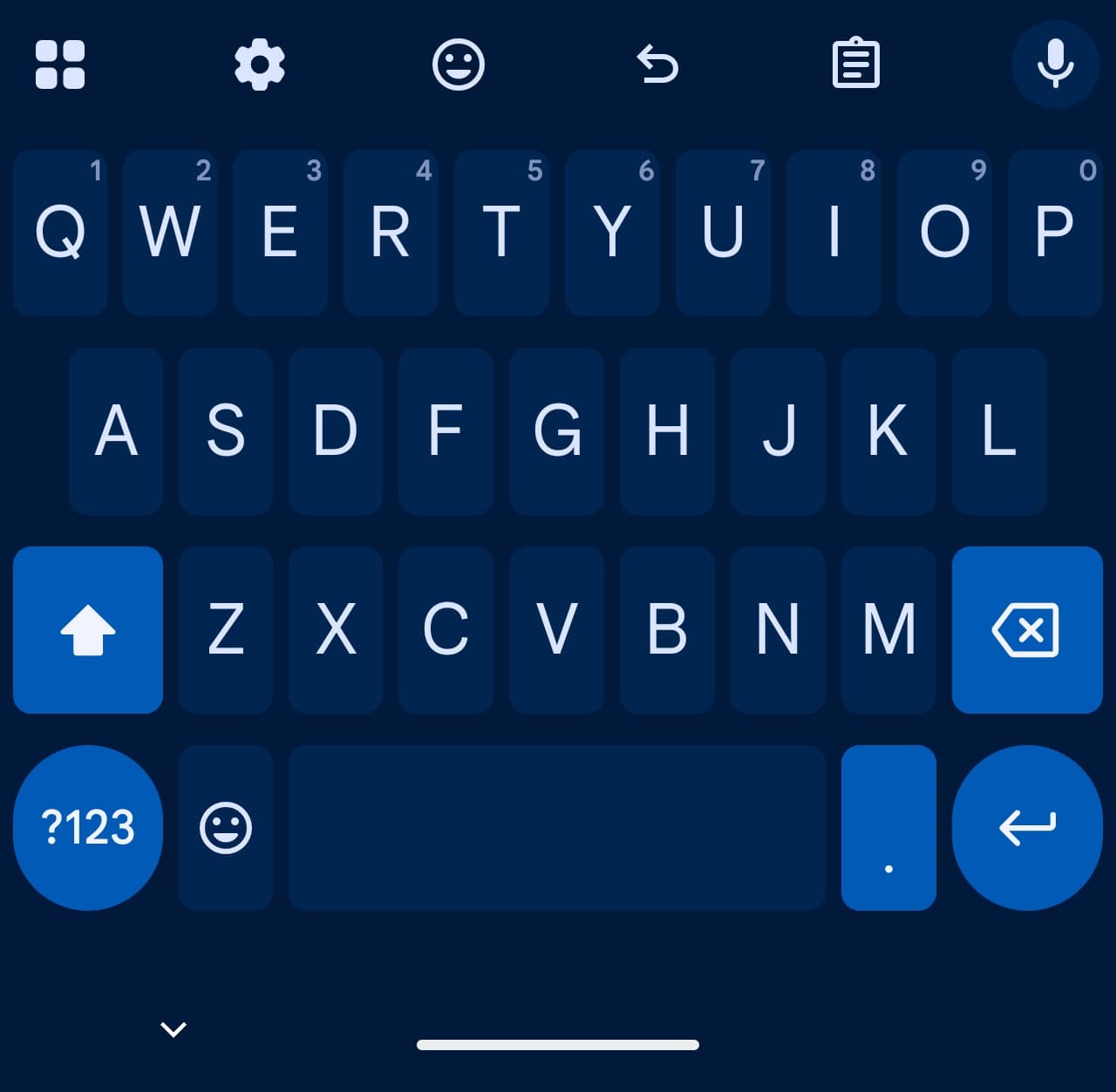Type the letter Q
The height and width of the screenshot is (1092, 1116).
tap(60, 233)
